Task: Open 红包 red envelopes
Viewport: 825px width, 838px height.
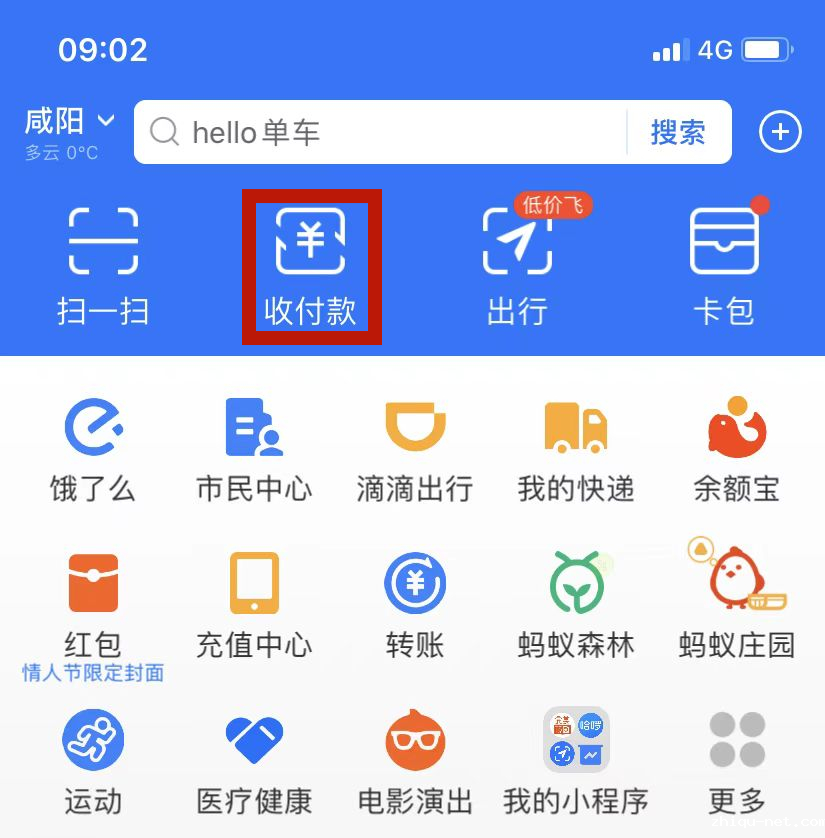Action: (x=93, y=603)
